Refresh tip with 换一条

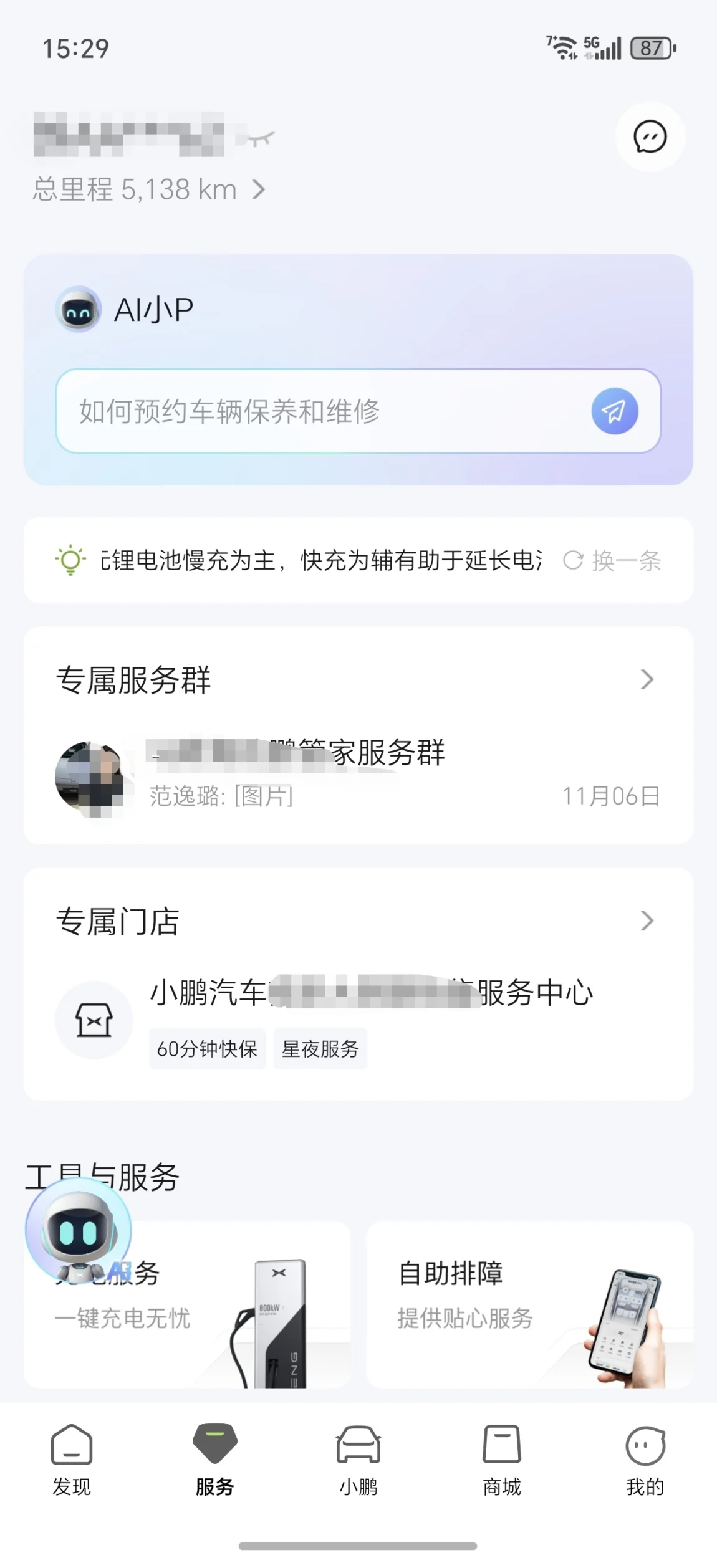(612, 561)
